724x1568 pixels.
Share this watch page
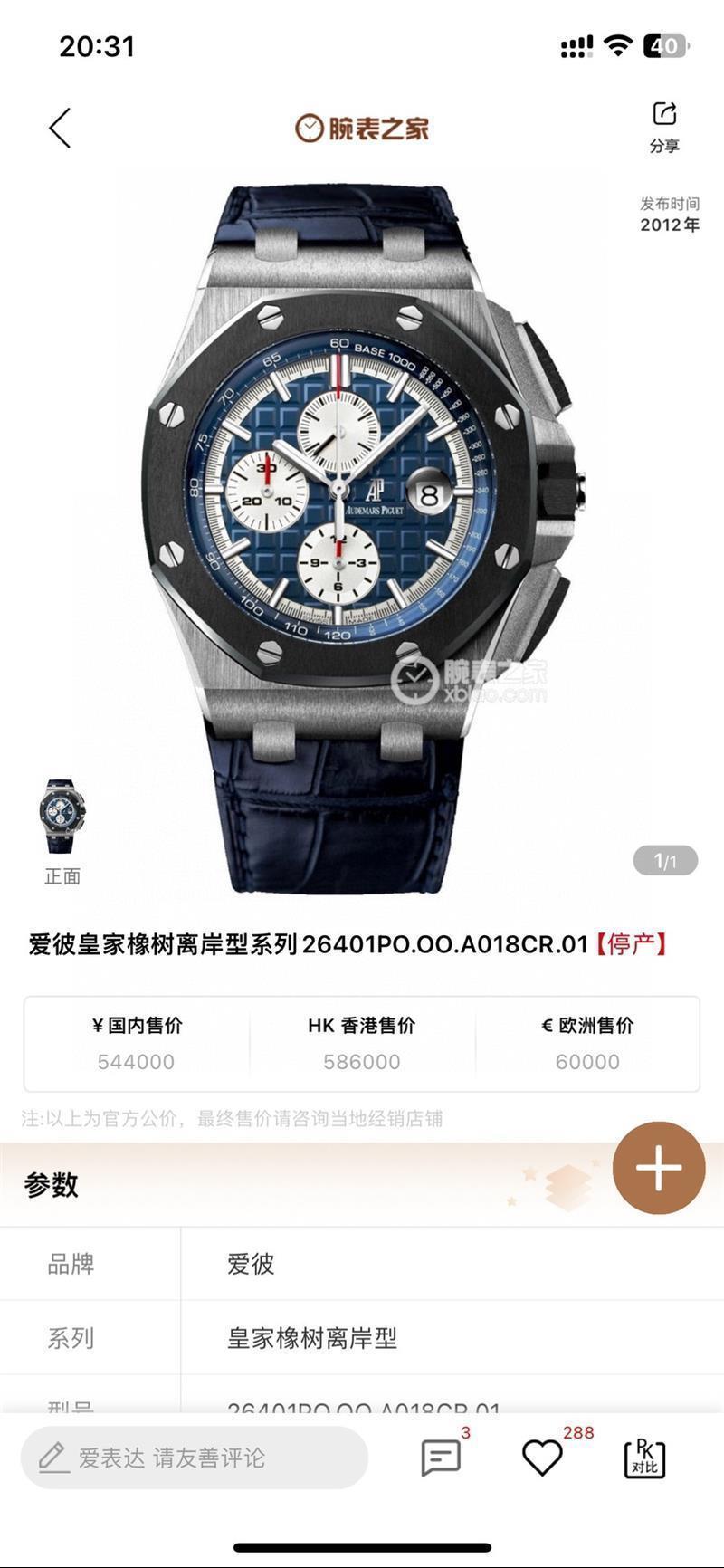pos(664,126)
